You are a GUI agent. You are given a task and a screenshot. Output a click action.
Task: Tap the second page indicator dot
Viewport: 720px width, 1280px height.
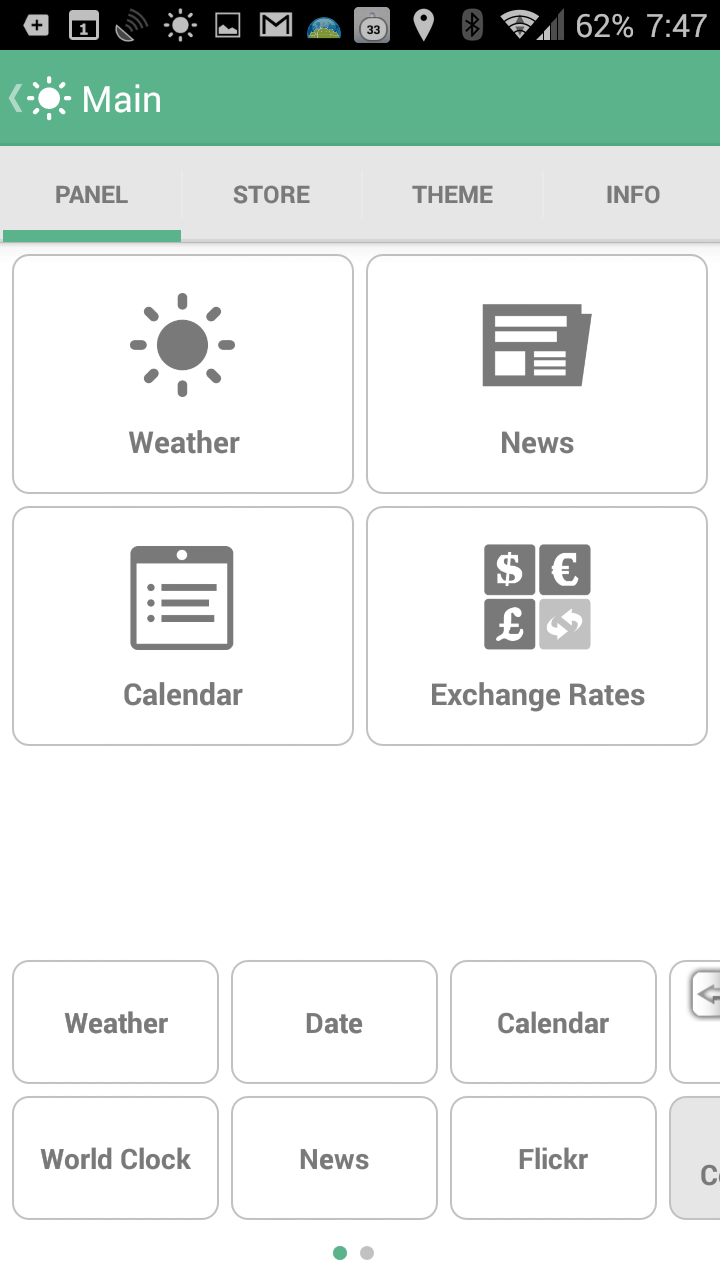point(367,1253)
